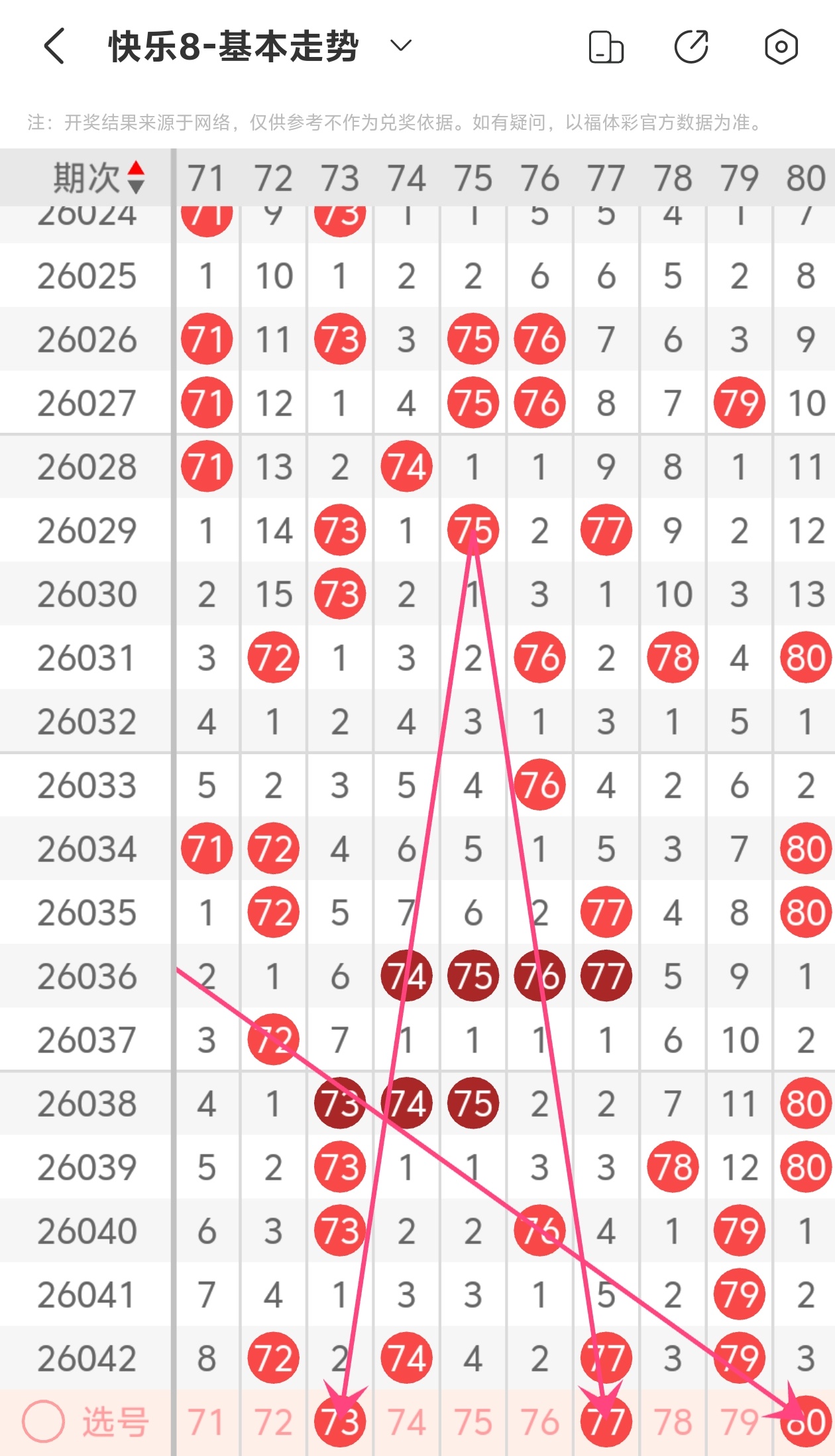Select number 72 in the 选号 row
Viewport: 835px width, 1456px height.
[273, 1422]
